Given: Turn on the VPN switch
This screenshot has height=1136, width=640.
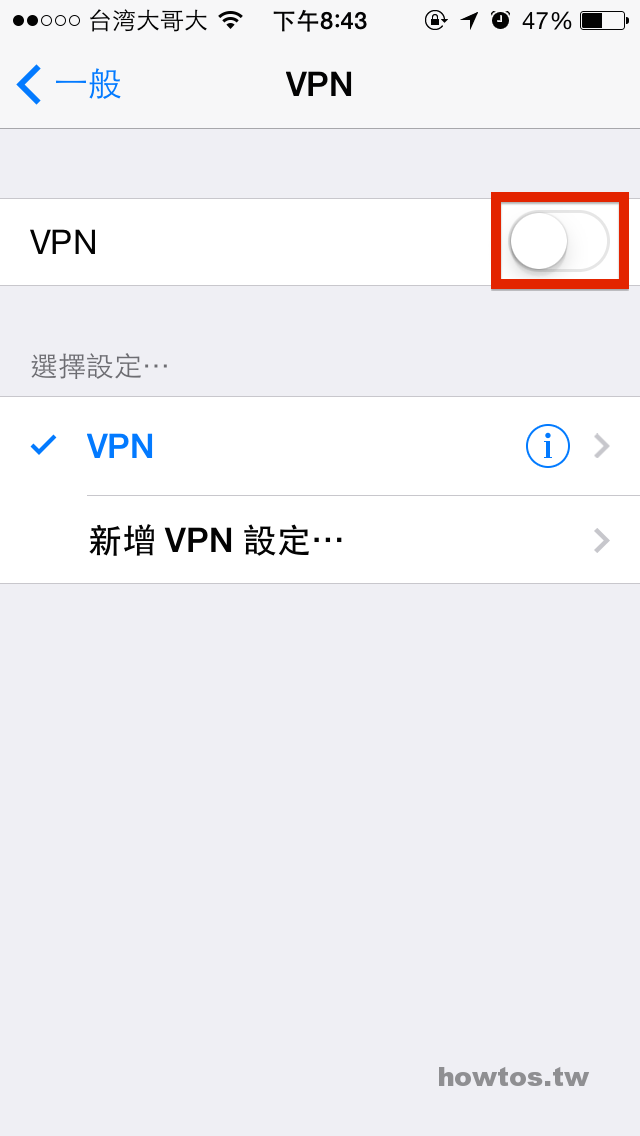Looking at the screenshot, I should click(x=559, y=241).
